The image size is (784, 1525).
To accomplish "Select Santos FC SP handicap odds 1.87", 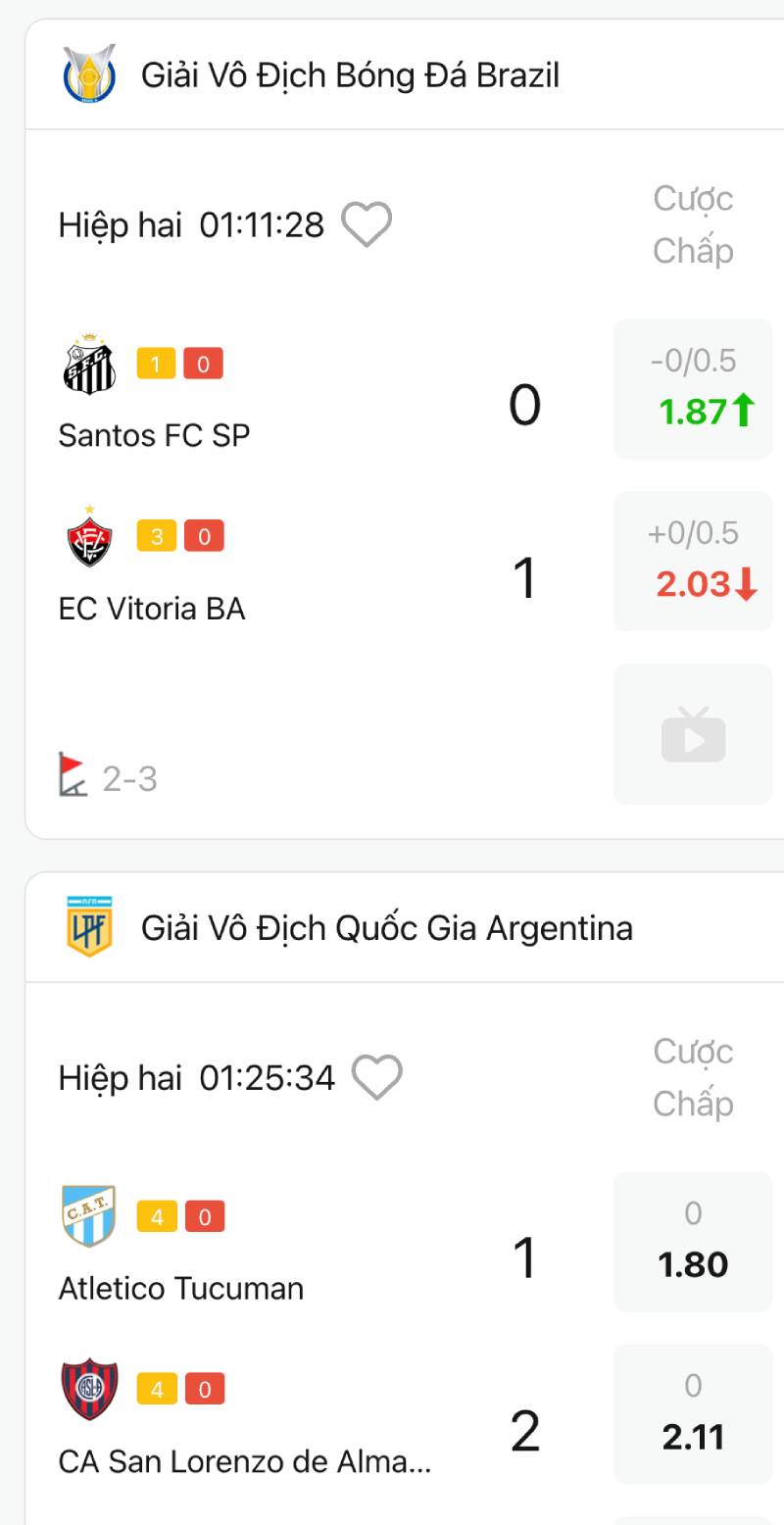I will [x=693, y=389].
